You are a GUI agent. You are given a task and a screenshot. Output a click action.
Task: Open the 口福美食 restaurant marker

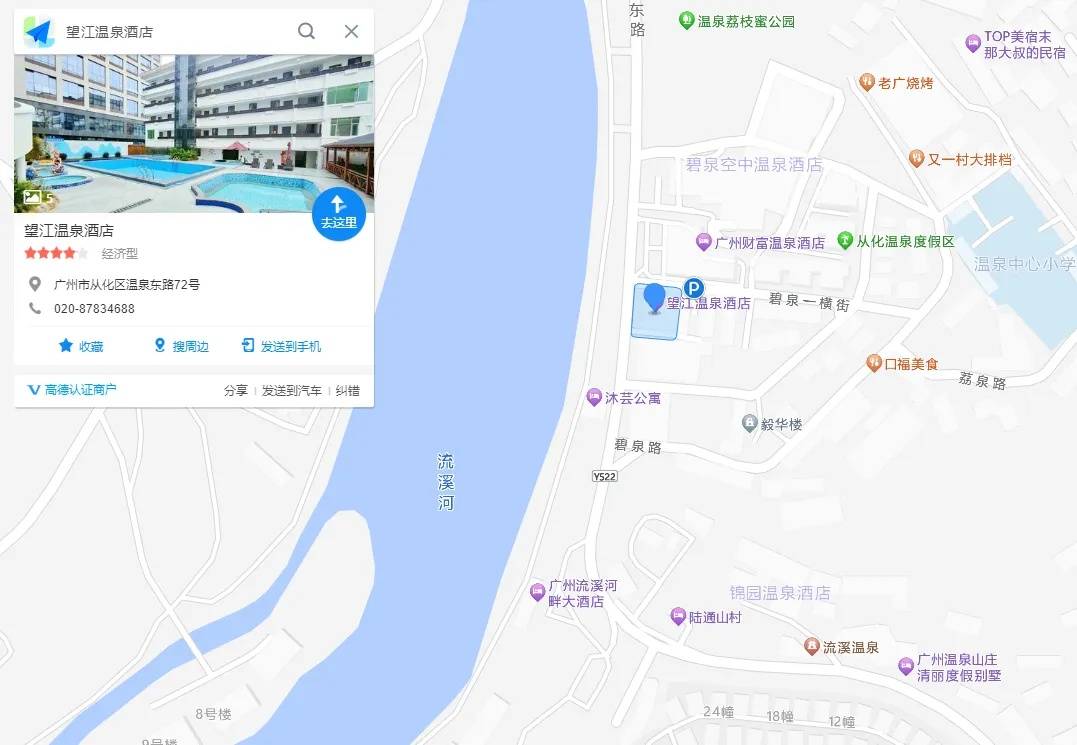point(874,364)
